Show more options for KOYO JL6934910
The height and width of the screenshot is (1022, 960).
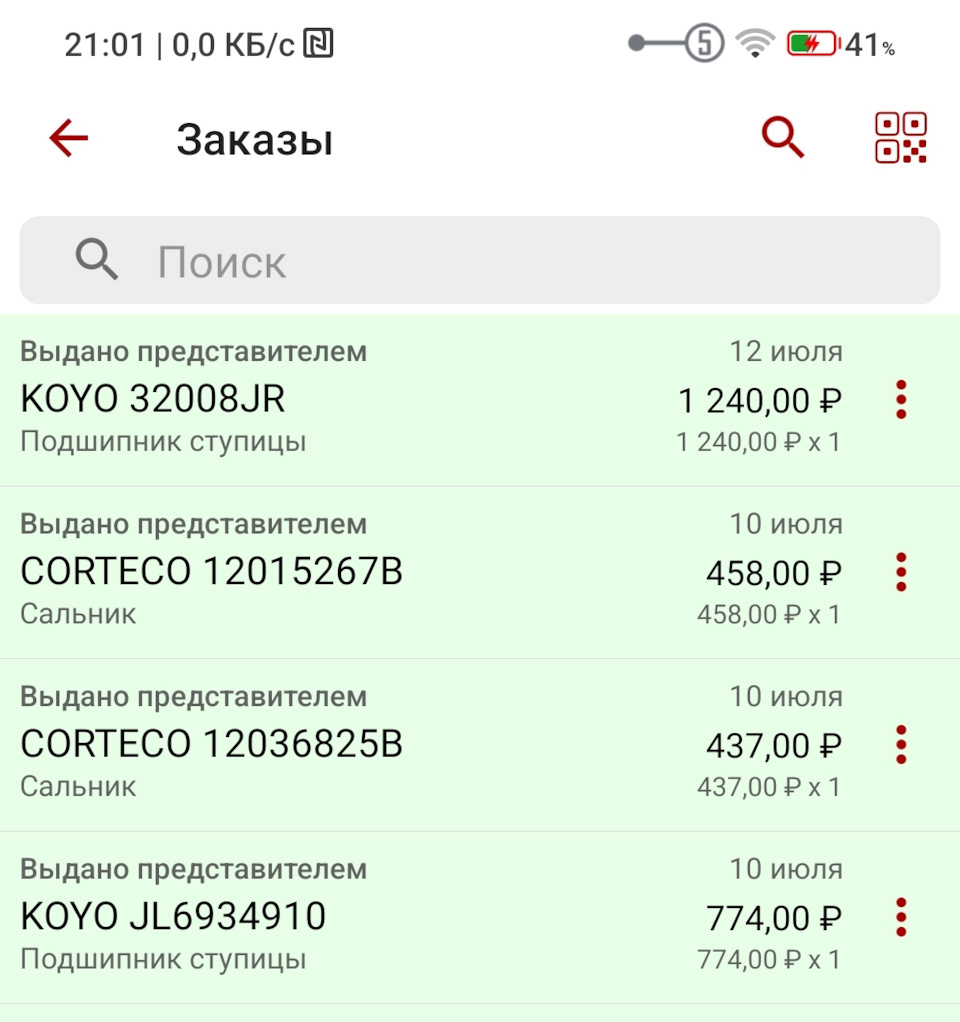click(x=901, y=917)
